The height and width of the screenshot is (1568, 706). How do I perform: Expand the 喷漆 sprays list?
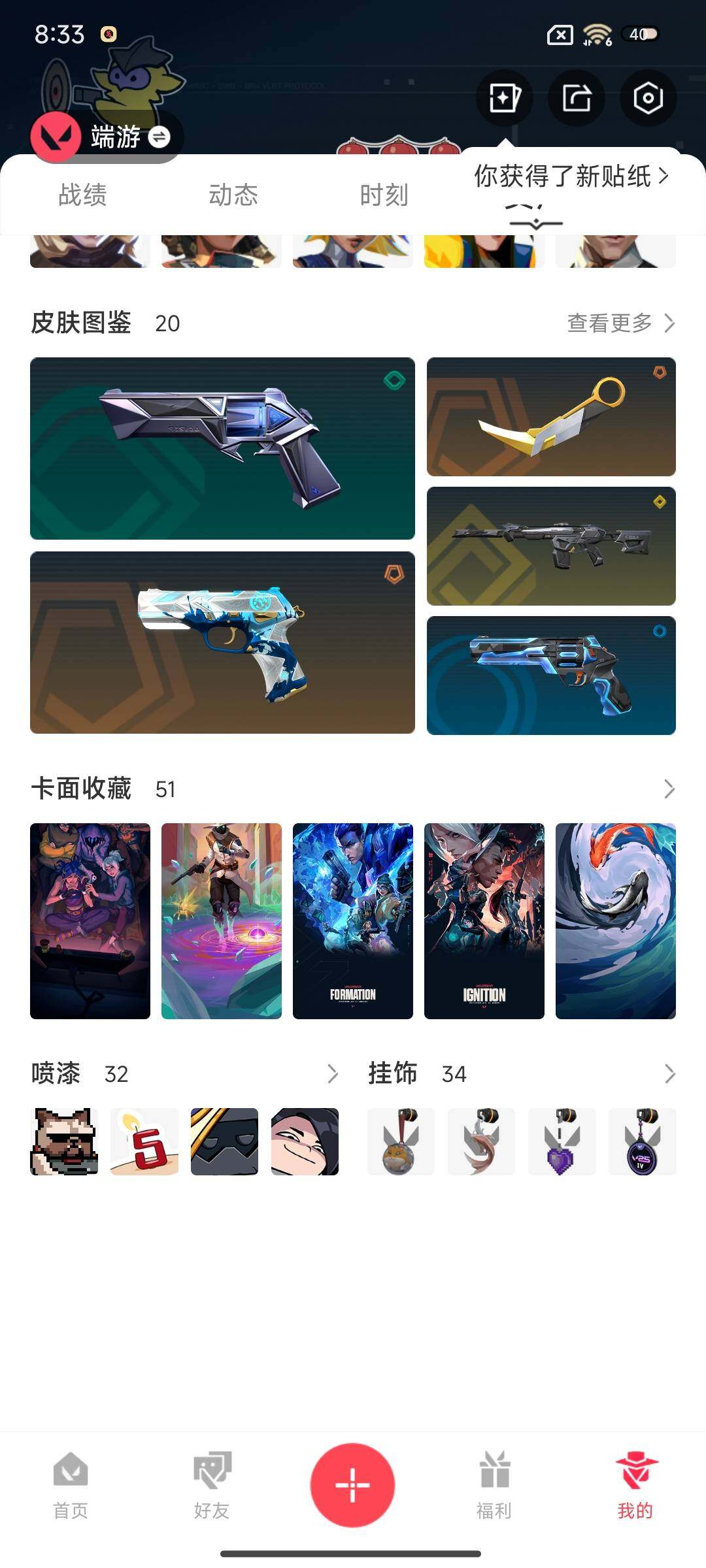coord(332,1073)
